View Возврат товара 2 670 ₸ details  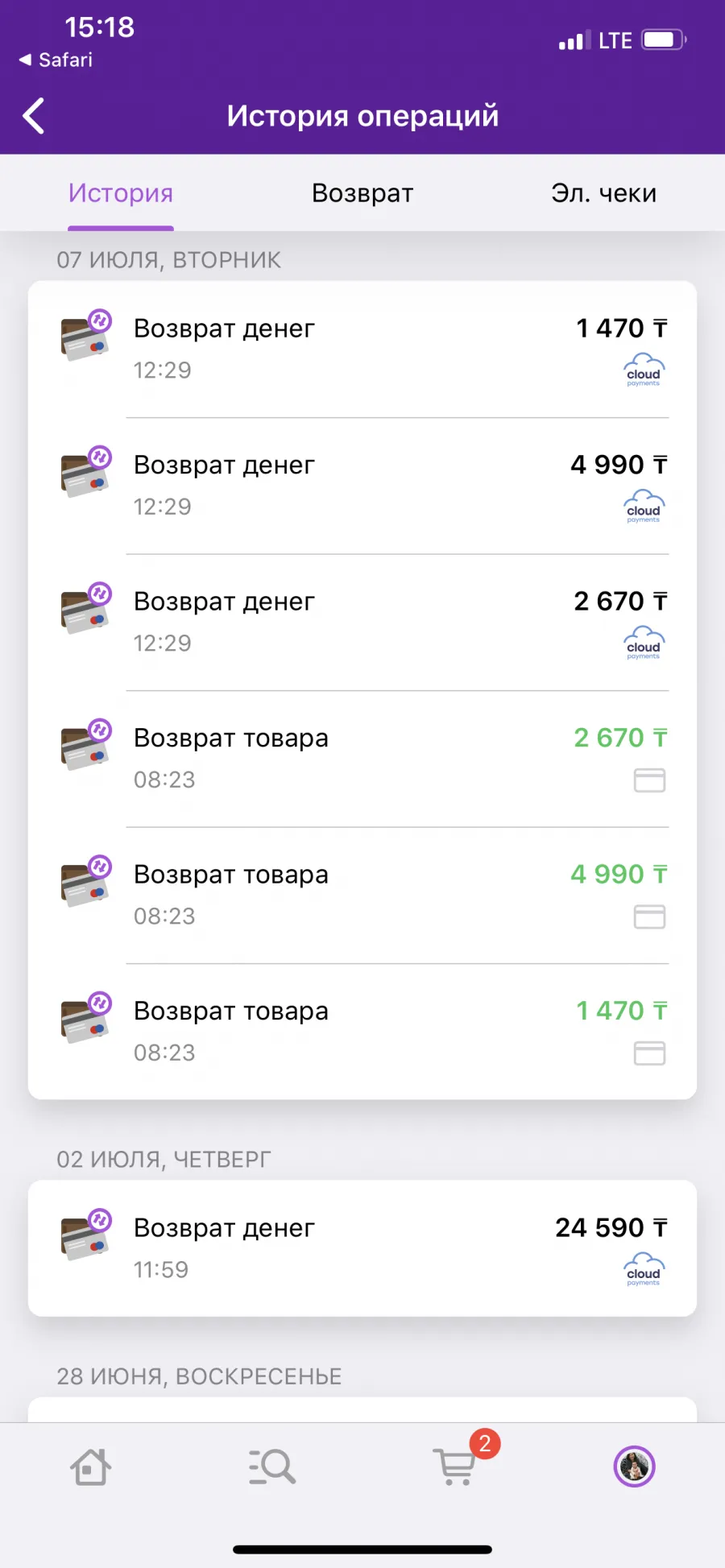[x=362, y=759]
